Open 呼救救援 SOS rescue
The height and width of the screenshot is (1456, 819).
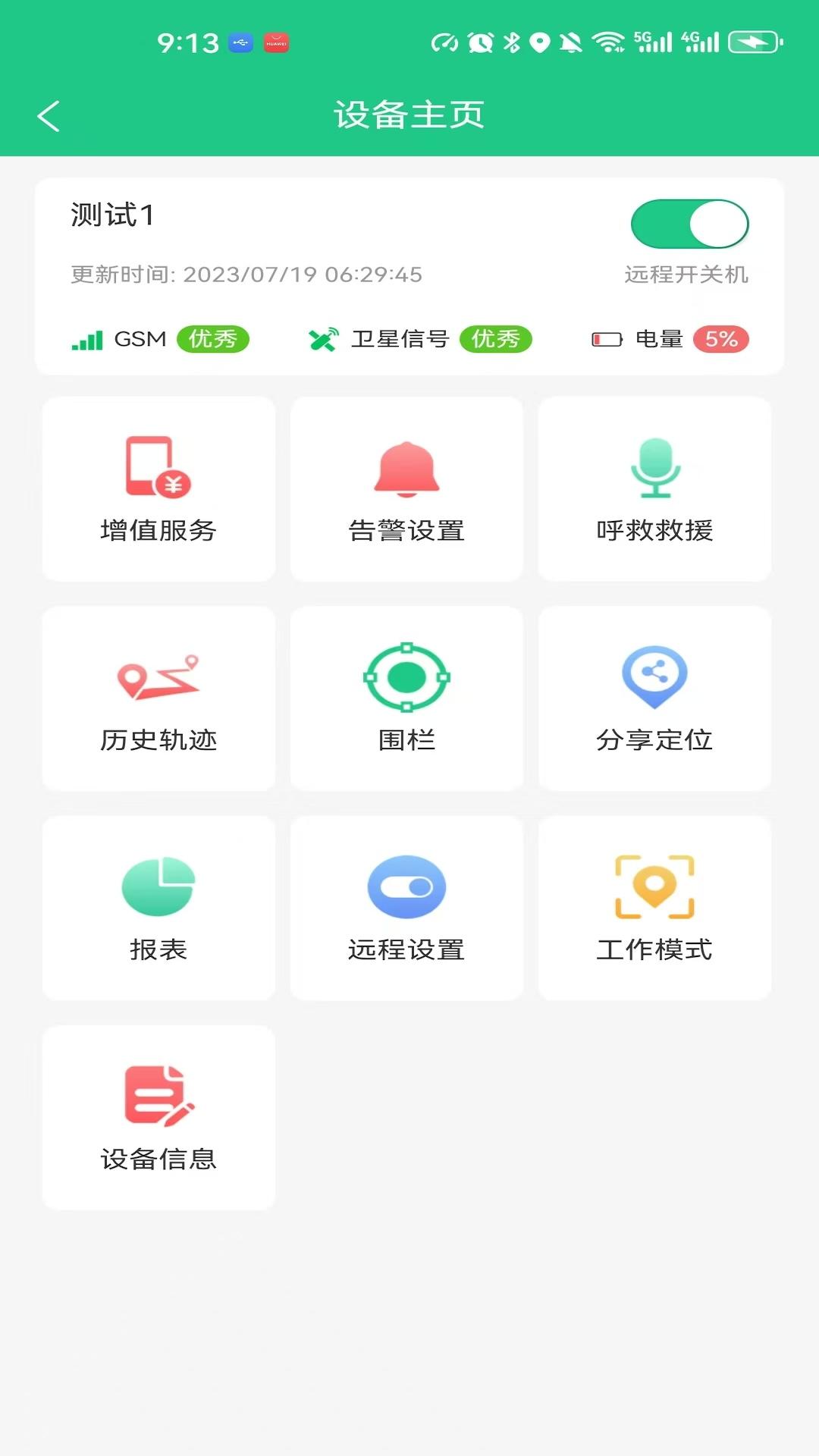[x=655, y=489]
